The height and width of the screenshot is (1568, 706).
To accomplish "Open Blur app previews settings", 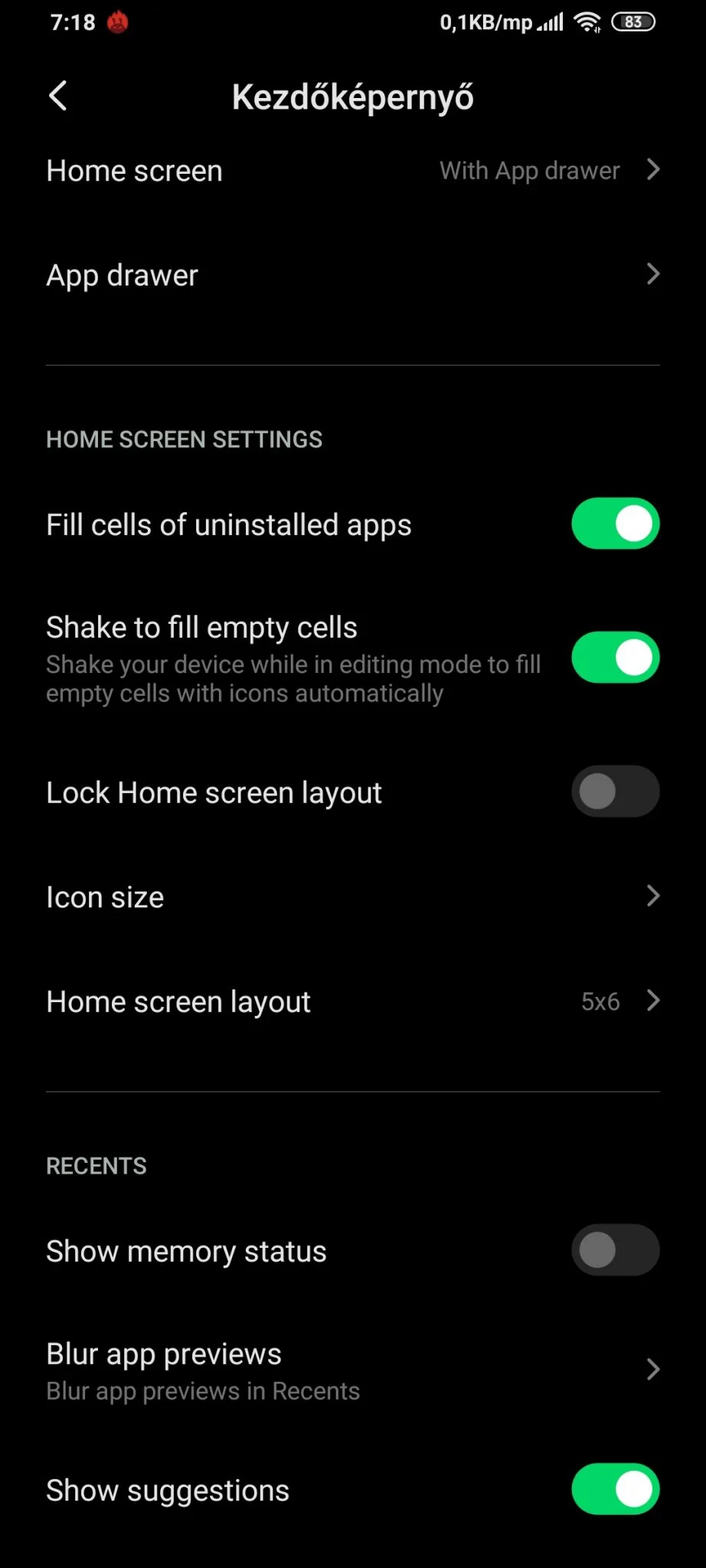I will tap(352, 1370).
